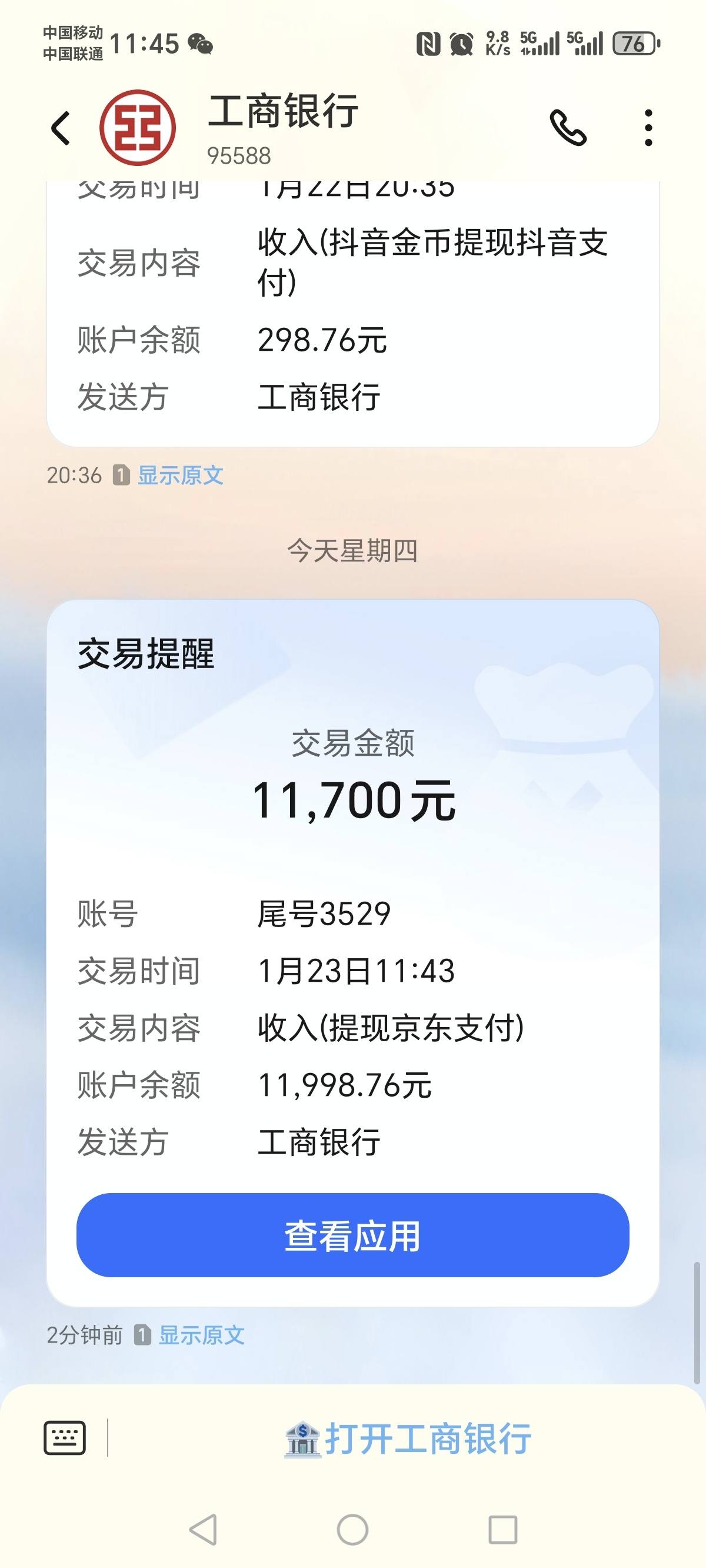Show original text of the message from 2分钟前
Viewport: 706px width, 1568px height.
(201, 1335)
